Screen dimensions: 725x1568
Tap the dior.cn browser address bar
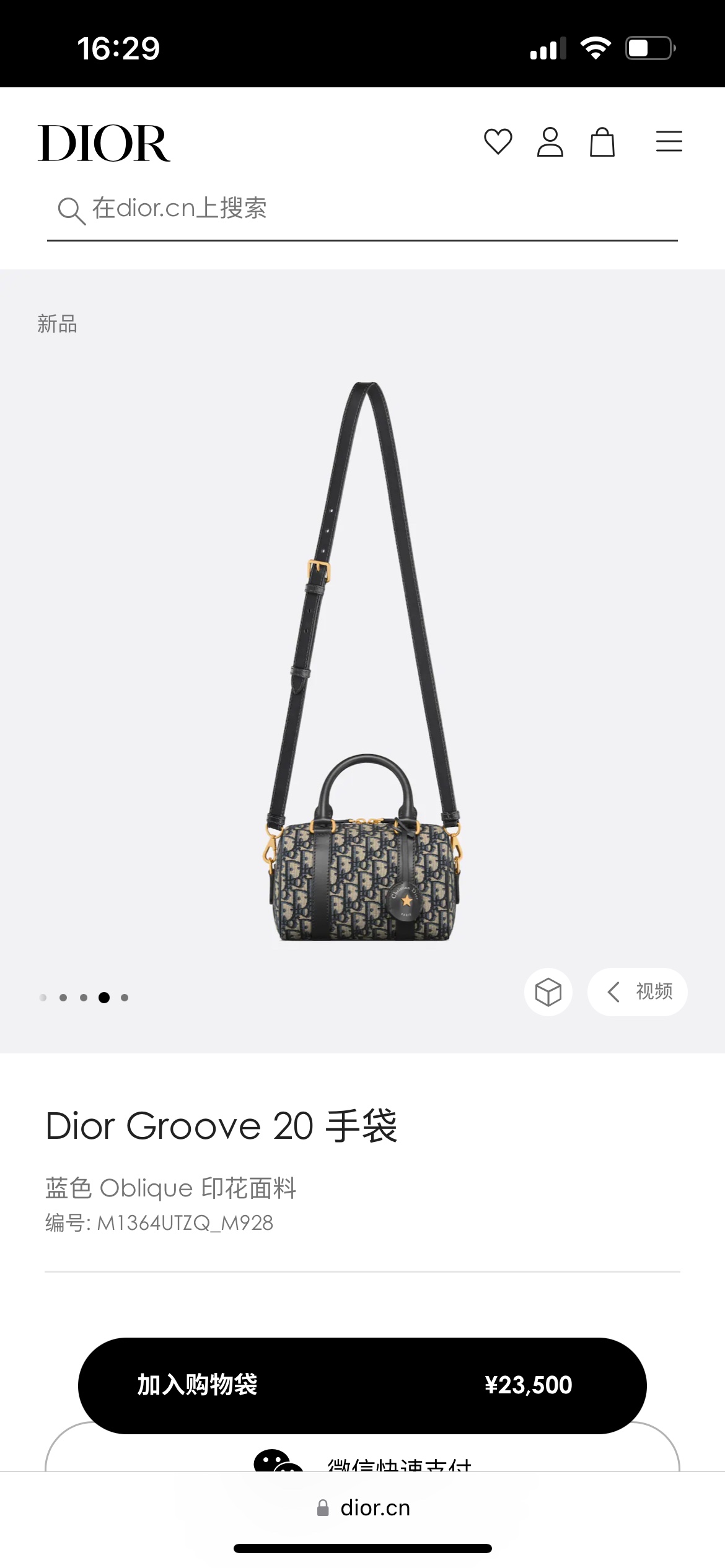(363, 1508)
